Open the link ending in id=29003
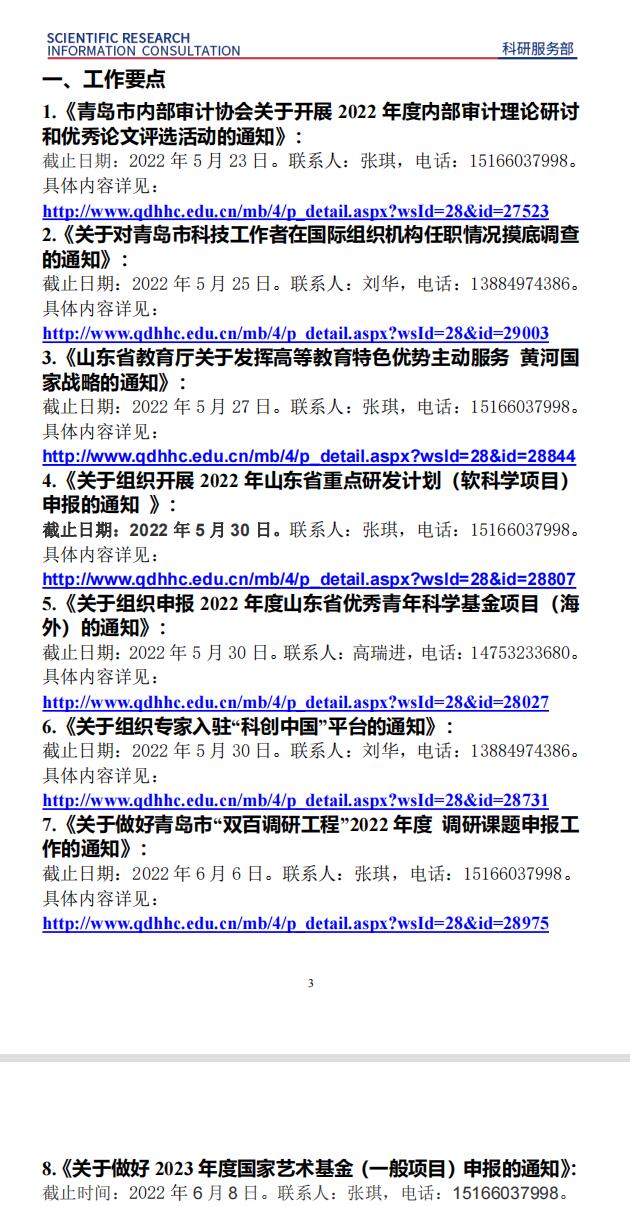The height and width of the screenshot is (1206, 630). (x=295, y=333)
